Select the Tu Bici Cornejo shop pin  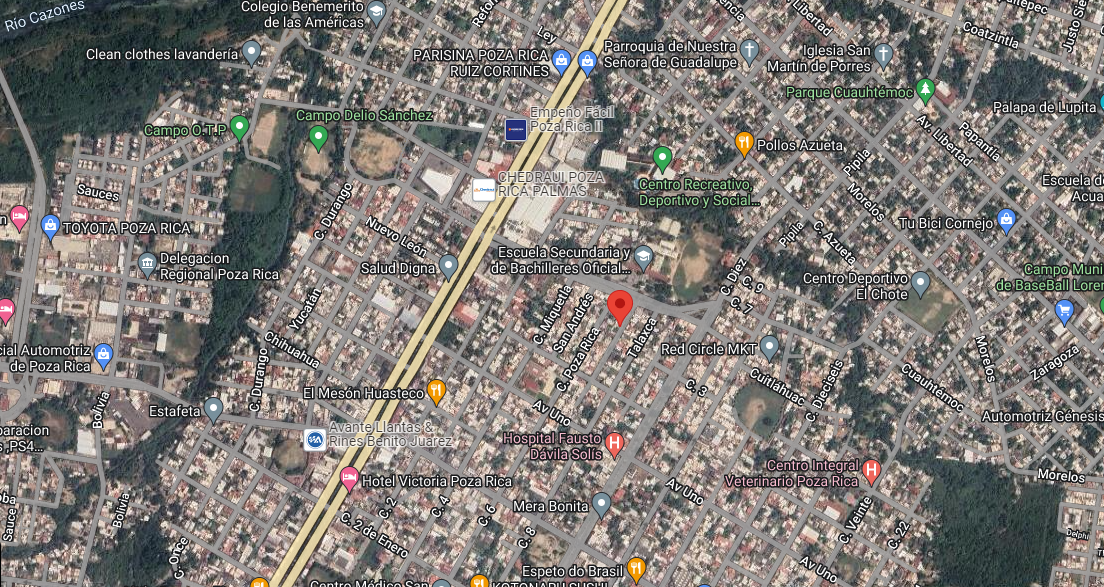pos(1007,220)
